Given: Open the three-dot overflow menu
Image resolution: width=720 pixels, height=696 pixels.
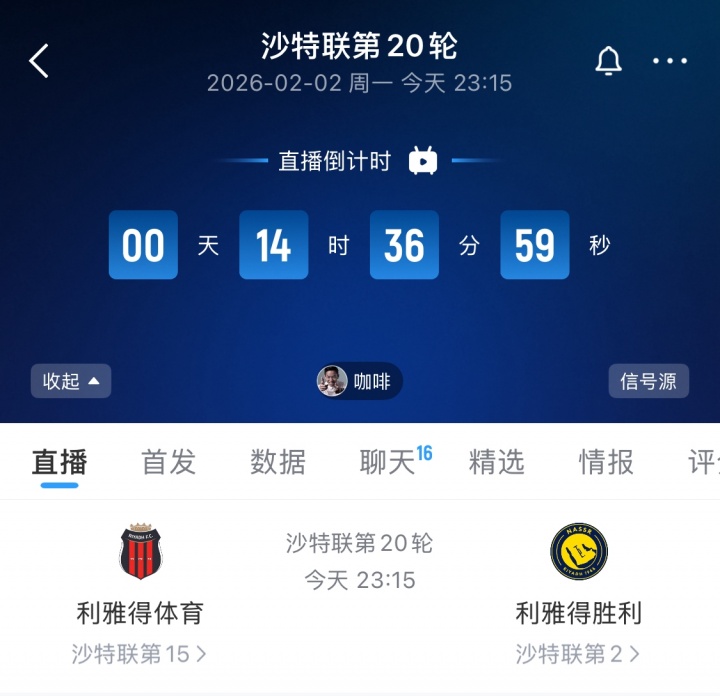Looking at the screenshot, I should 670,61.
